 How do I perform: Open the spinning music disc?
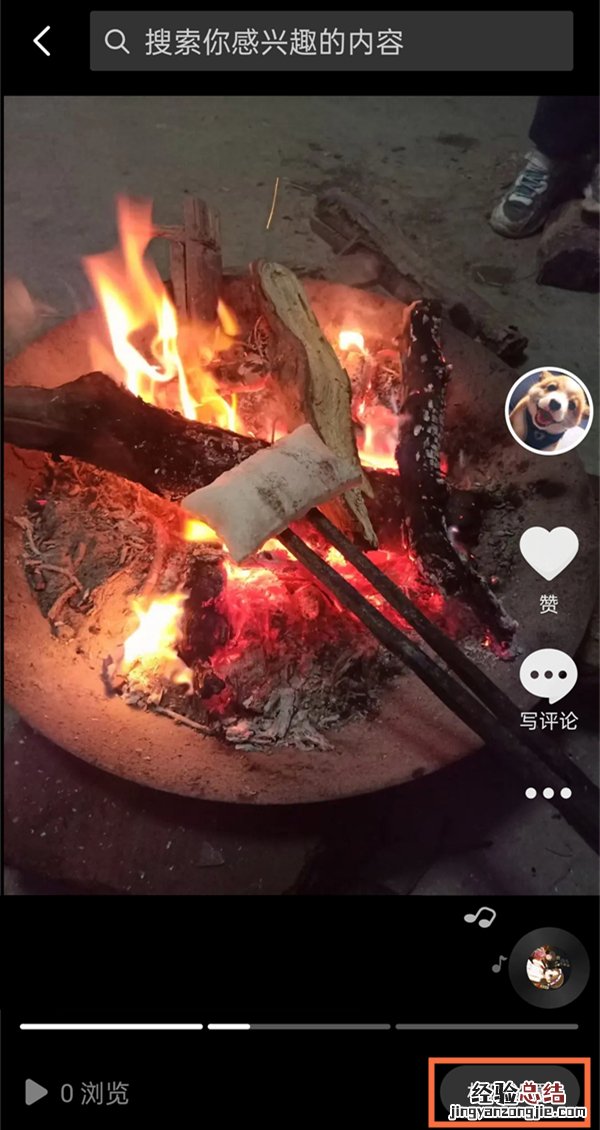point(548,967)
